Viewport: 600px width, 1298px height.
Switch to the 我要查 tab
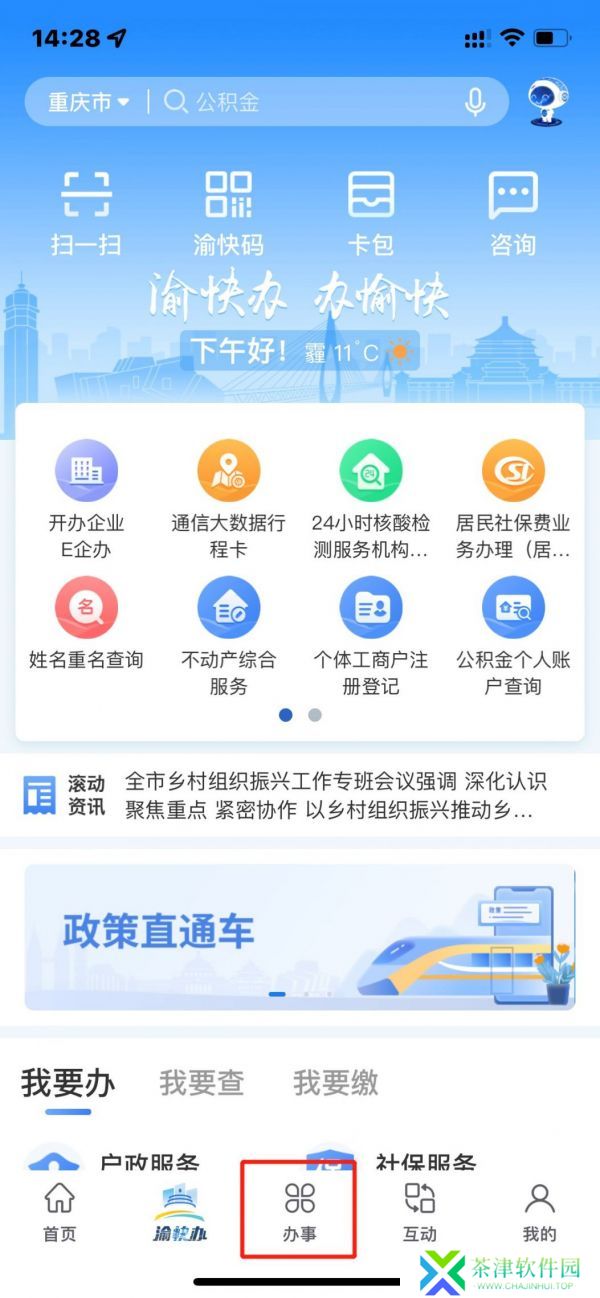click(x=201, y=1082)
